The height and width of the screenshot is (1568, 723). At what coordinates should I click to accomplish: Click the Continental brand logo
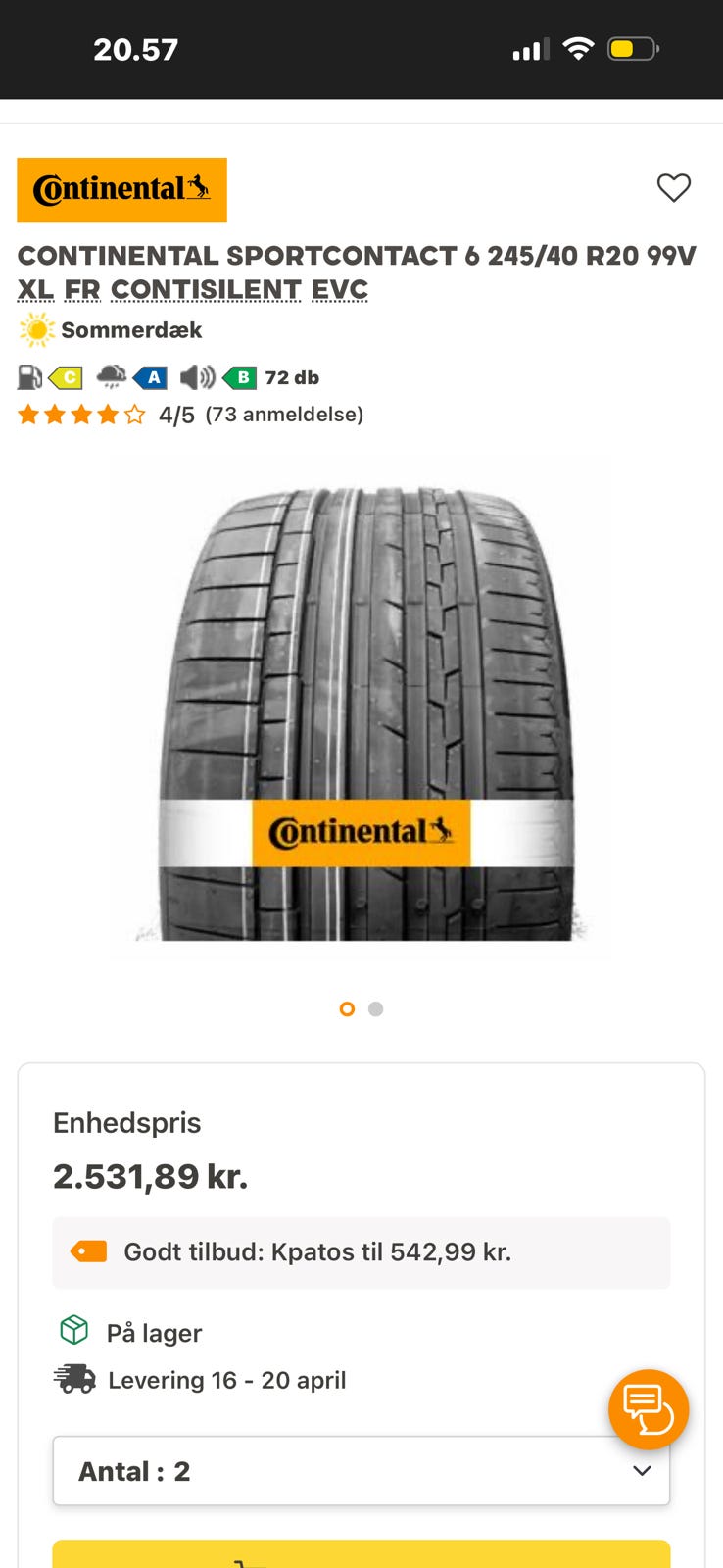point(121,189)
